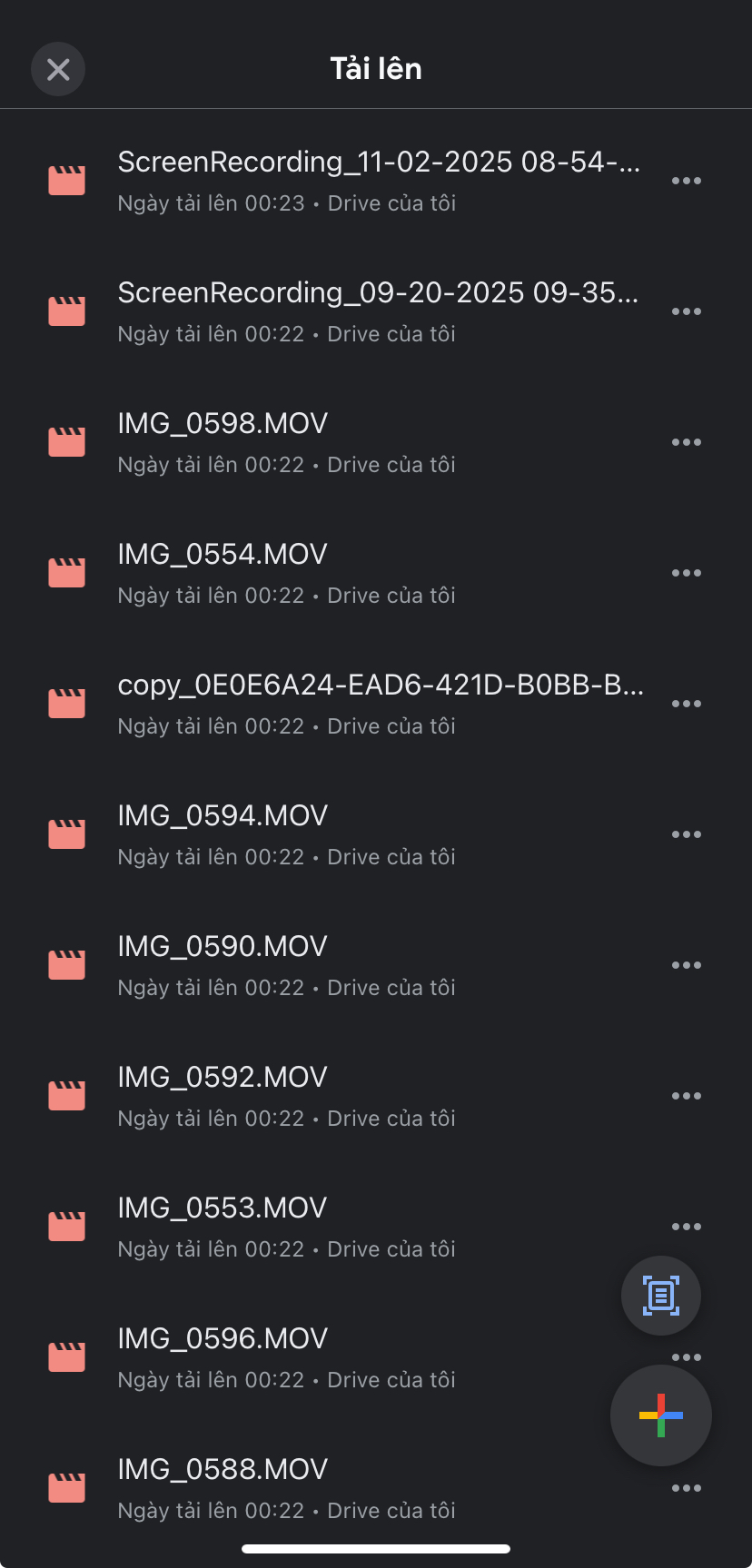The height and width of the screenshot is (1568, 752).
Task: Close the Tải lên upload screen
Action: coord(58,69)
